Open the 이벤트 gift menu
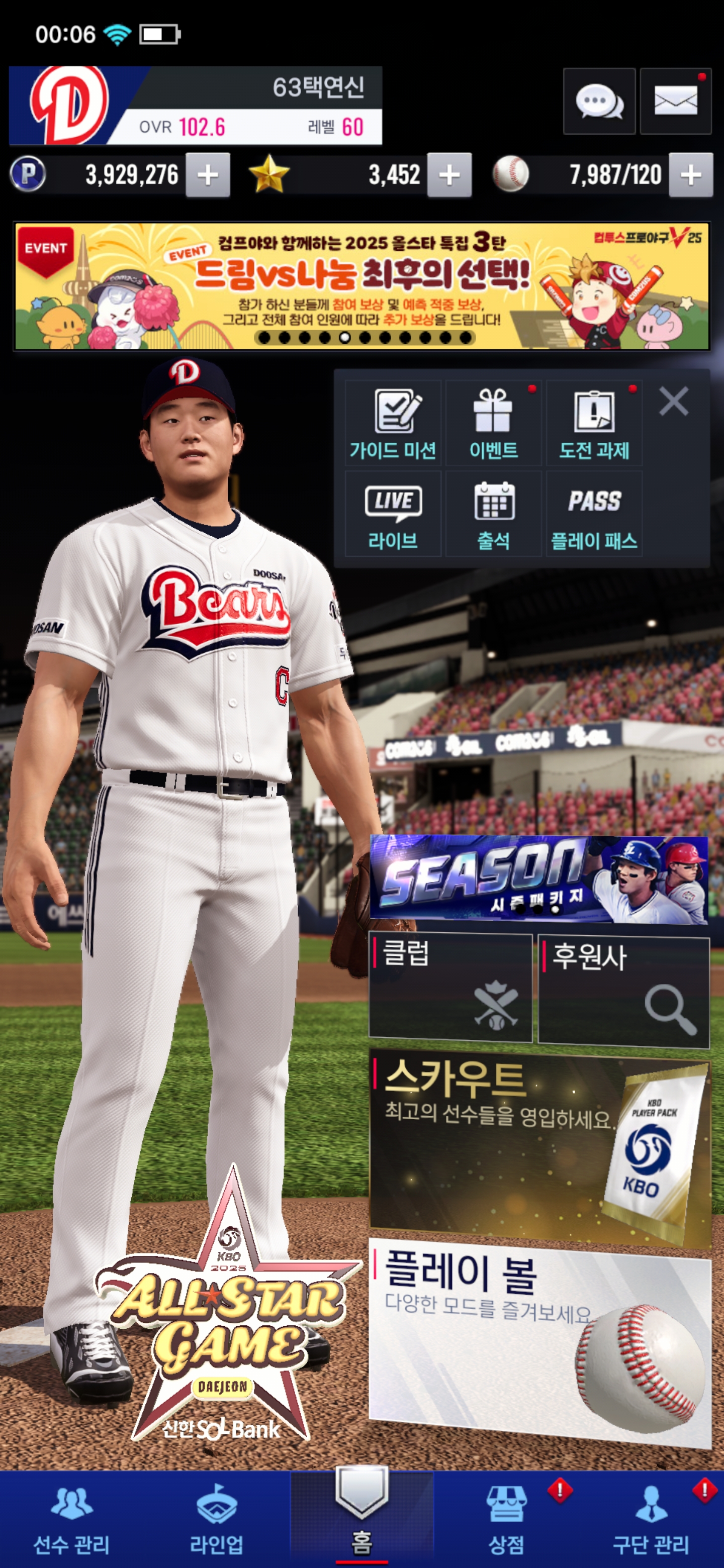This screenshot has height=1568, width=724. click(493, 424)
